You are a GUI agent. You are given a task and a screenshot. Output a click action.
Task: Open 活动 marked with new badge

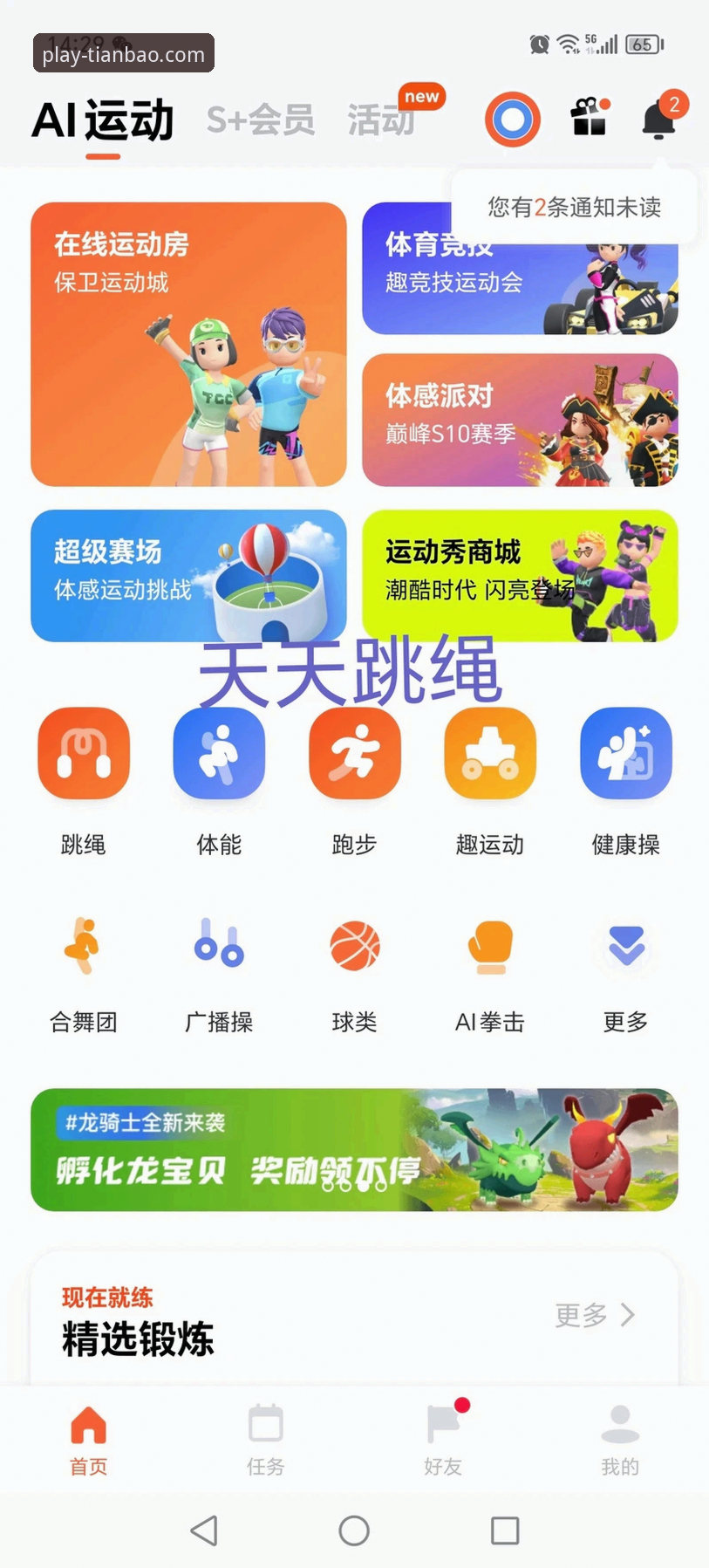pos(381,122)
